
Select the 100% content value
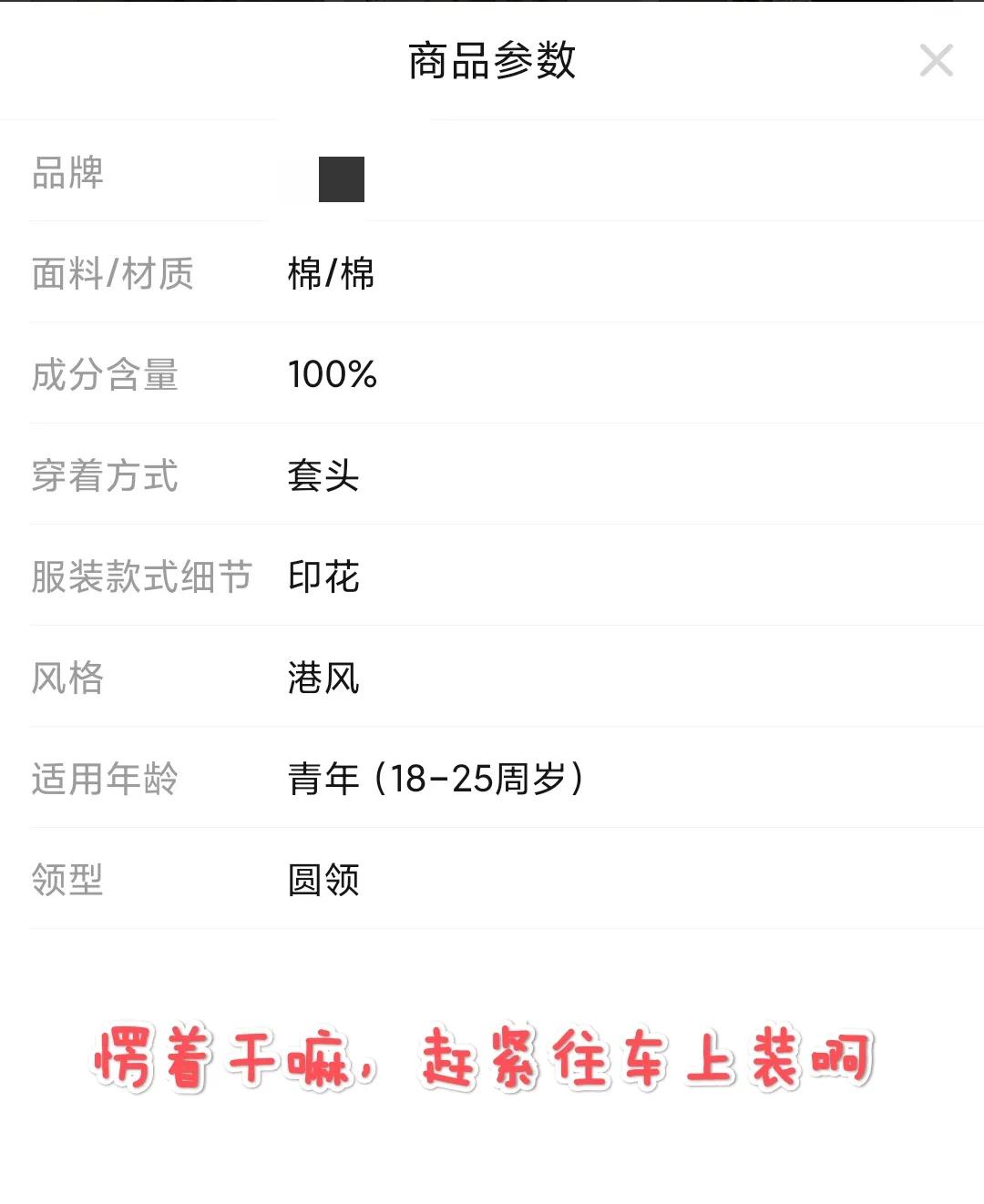(x=333, y=375)
